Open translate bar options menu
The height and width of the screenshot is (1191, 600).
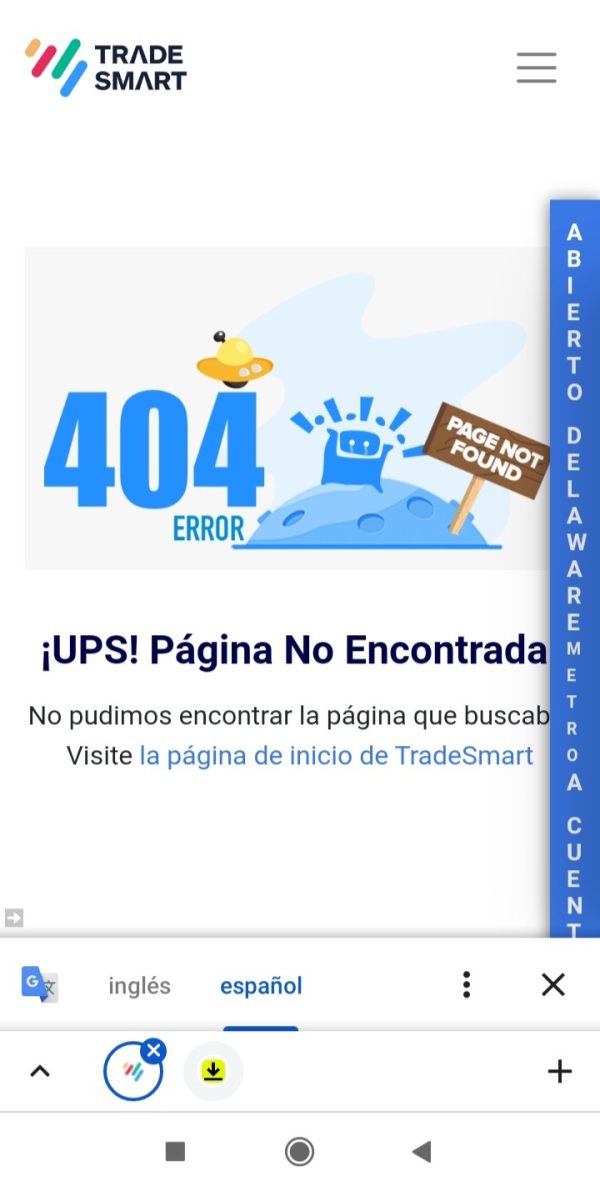pyautogui.click(x=466, y=985)
